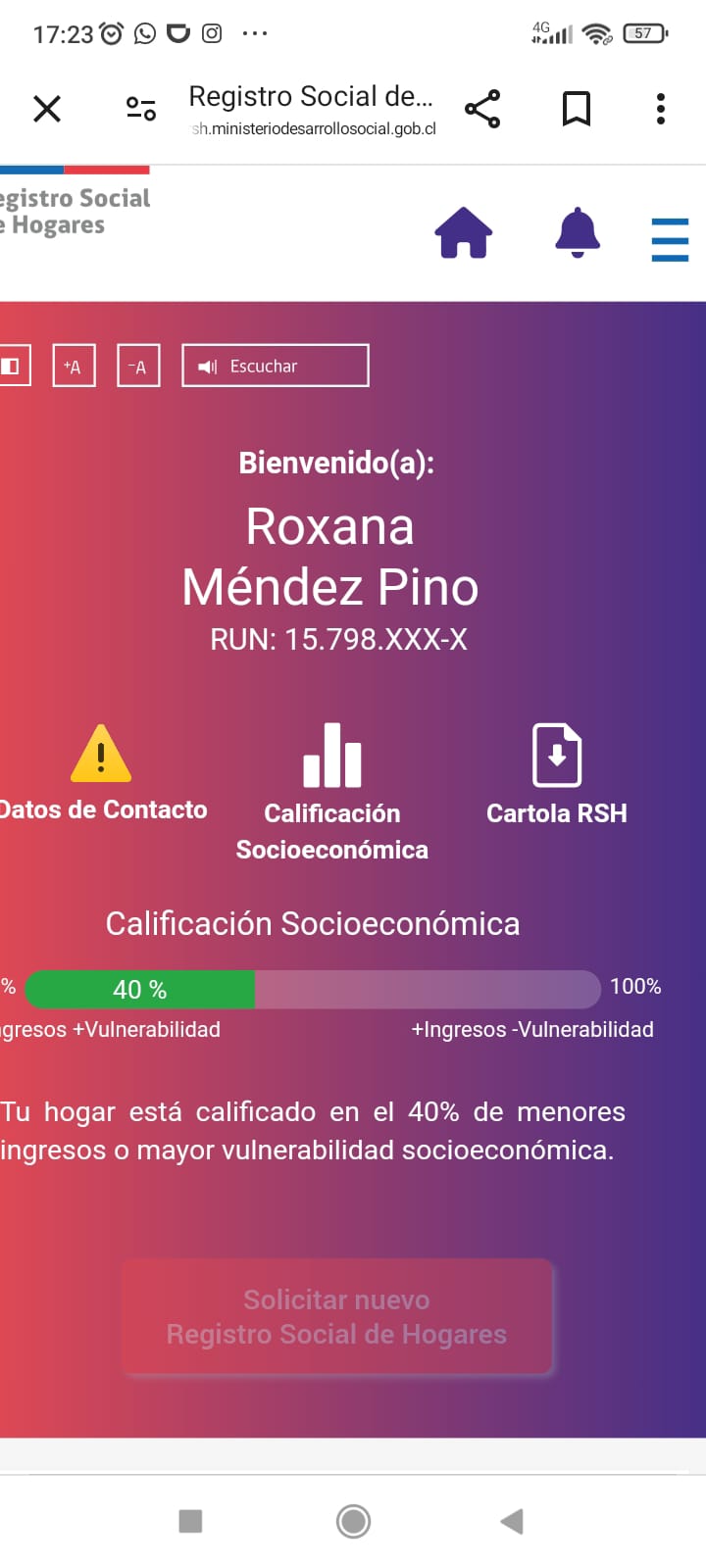Toggle the contrast mode button
This screenshot has width=706, height=1568.
tap(12, 366)
